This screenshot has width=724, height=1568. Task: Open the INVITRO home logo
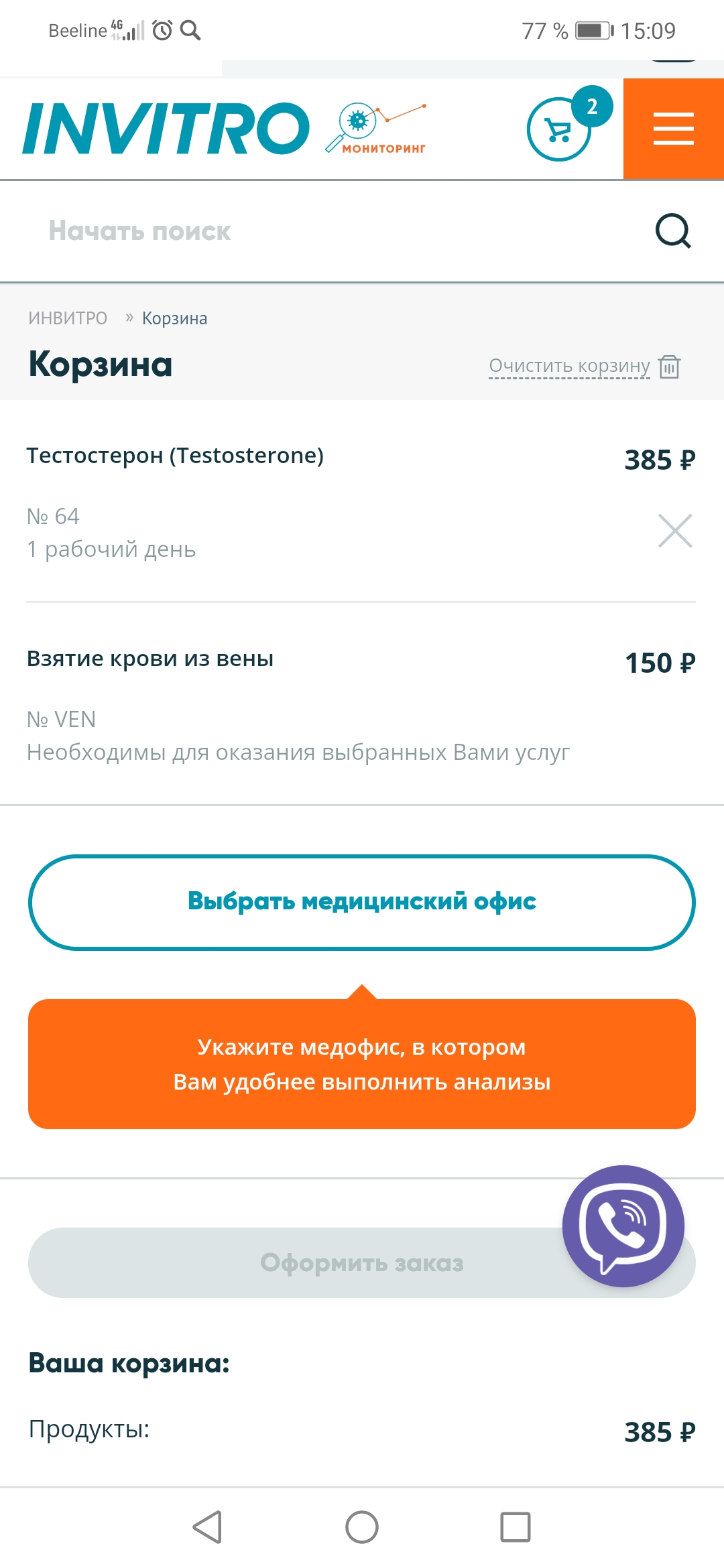point(166,128)
